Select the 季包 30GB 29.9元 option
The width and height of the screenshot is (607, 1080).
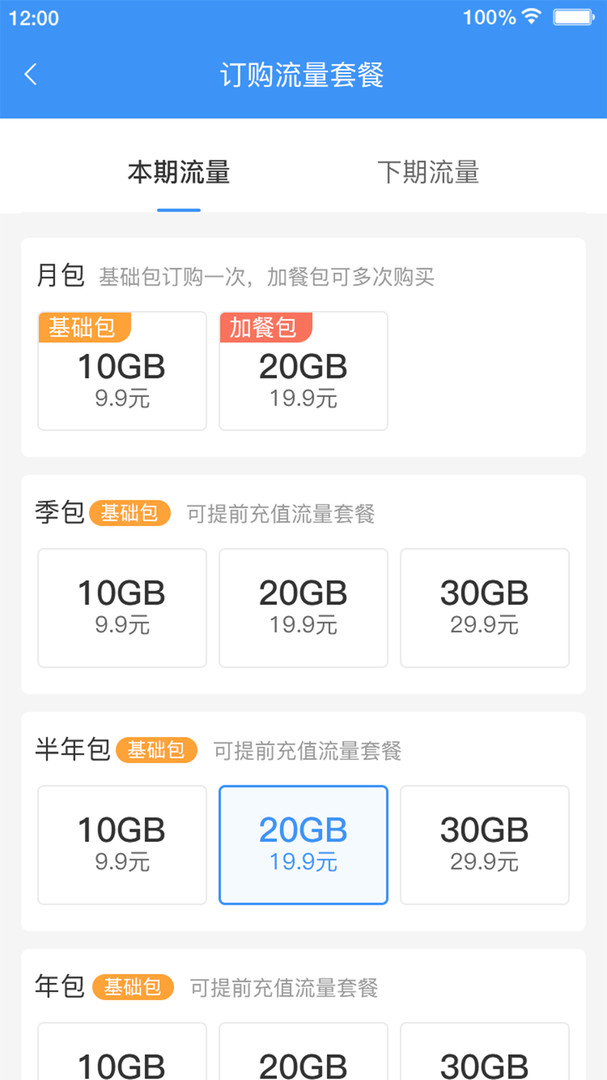click(484, 607)
